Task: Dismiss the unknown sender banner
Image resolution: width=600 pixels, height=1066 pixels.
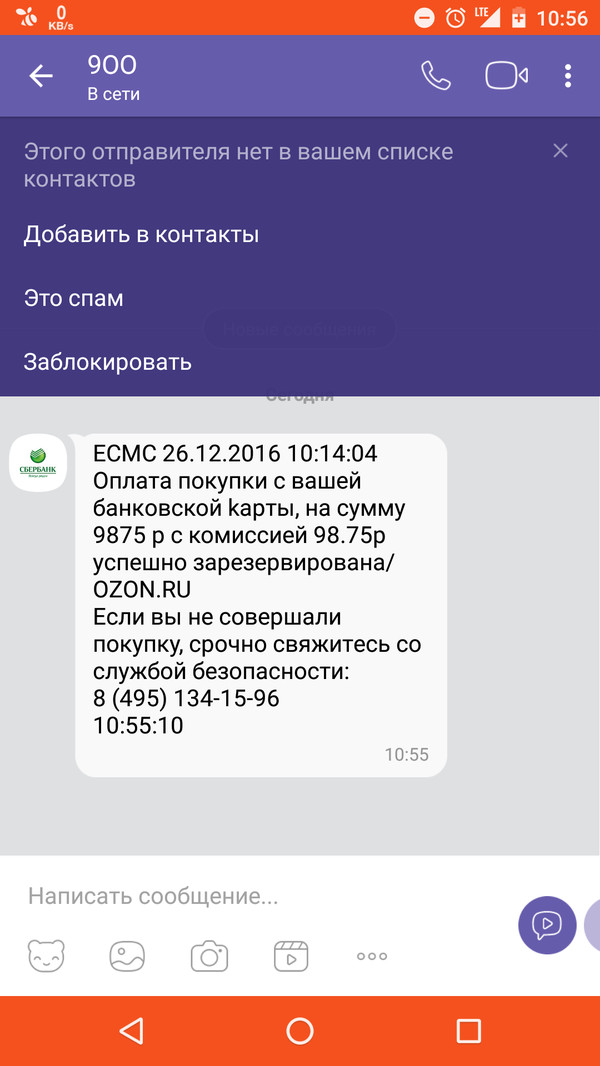Action: tap(560, 151)
